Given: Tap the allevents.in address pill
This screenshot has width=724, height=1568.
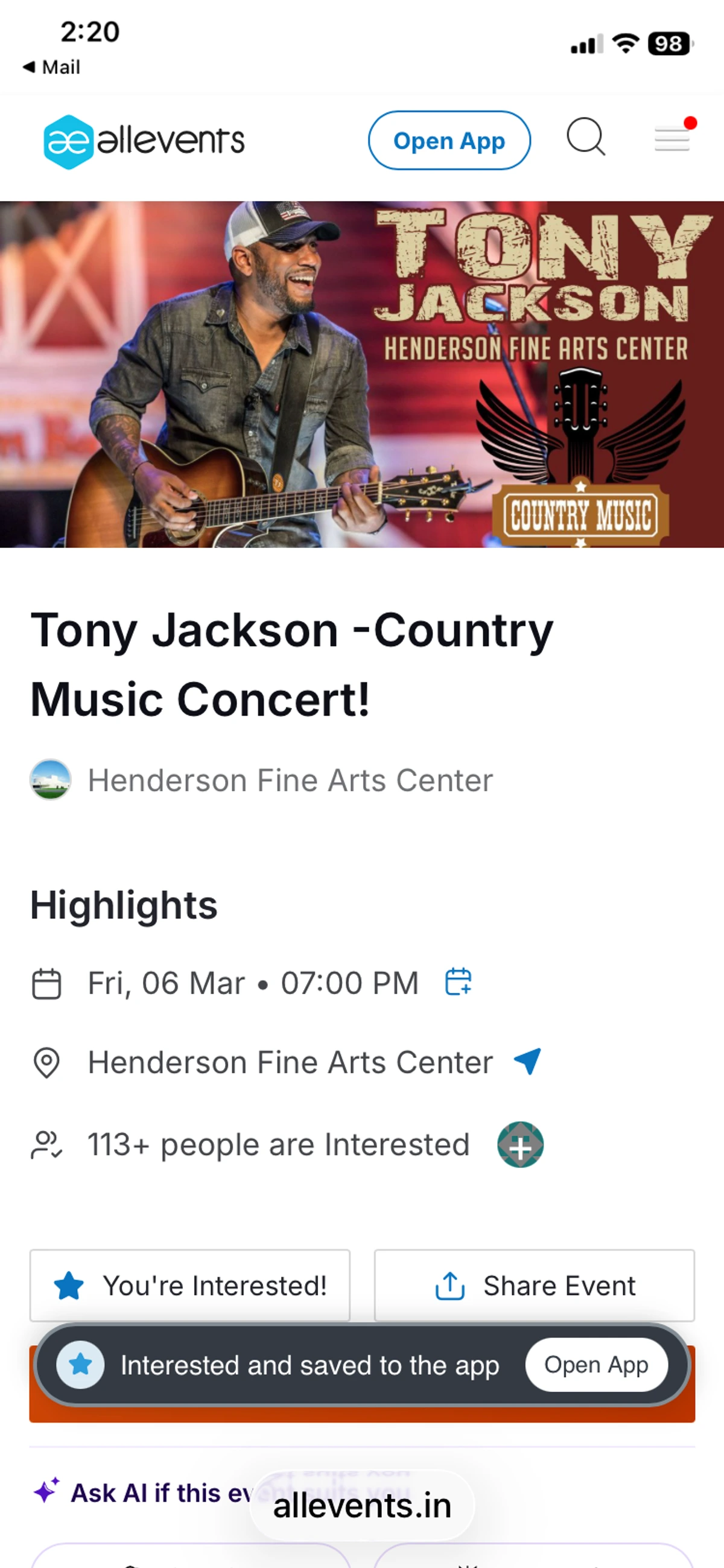Looking at the screenshot, I should (362, 1506).
